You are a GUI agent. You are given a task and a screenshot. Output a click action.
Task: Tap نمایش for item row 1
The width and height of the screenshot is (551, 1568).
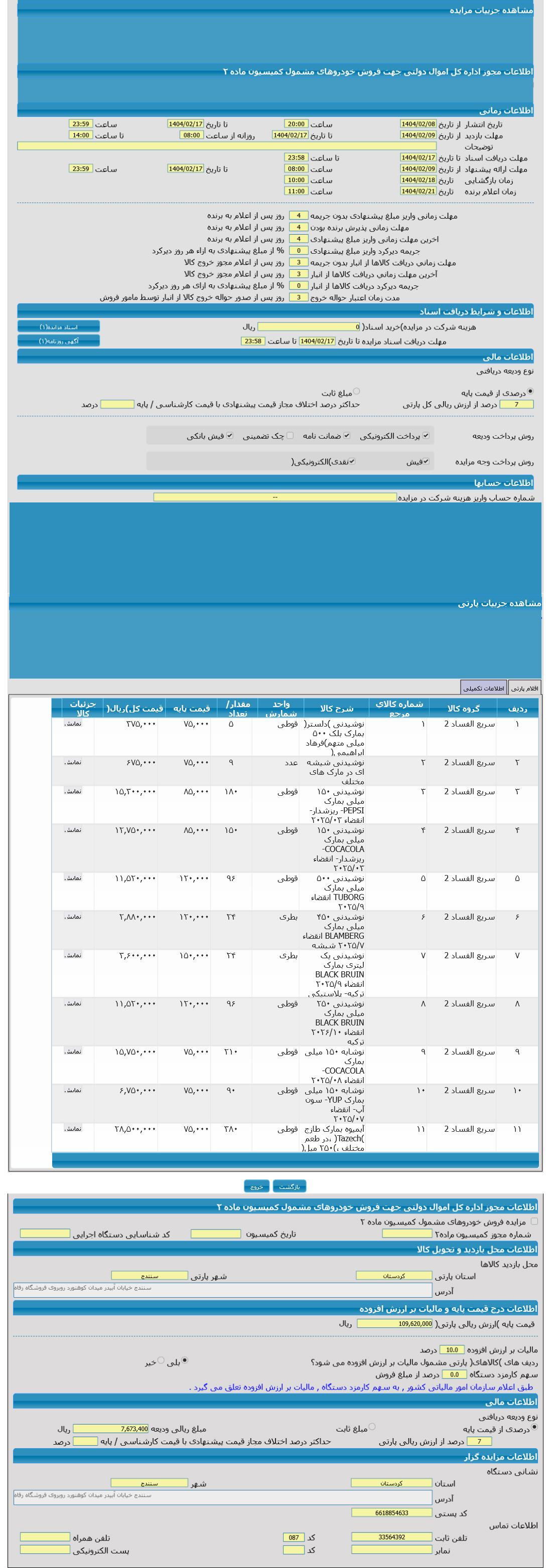click(73, 724)
